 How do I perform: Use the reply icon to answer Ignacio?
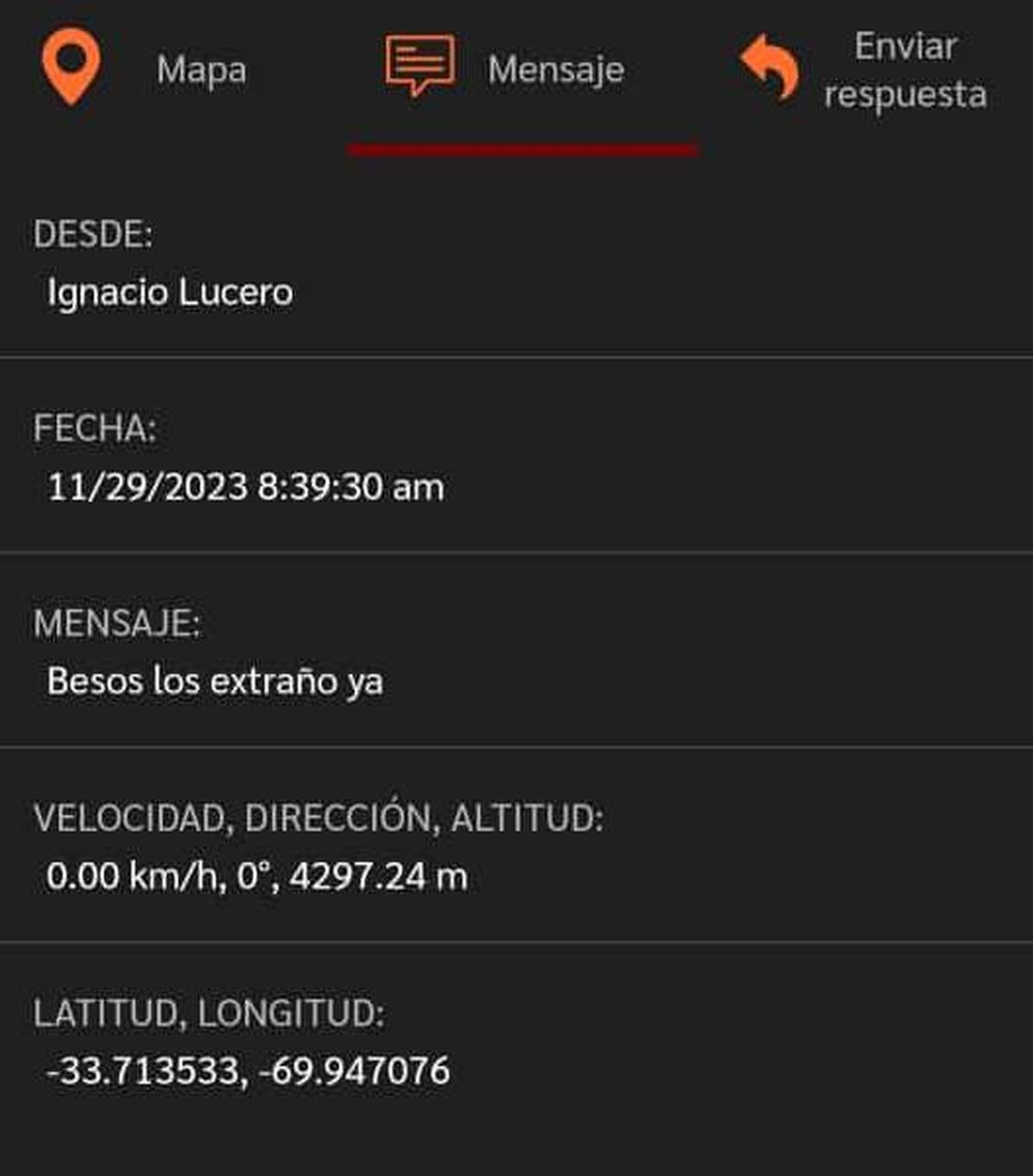(771, 67)
